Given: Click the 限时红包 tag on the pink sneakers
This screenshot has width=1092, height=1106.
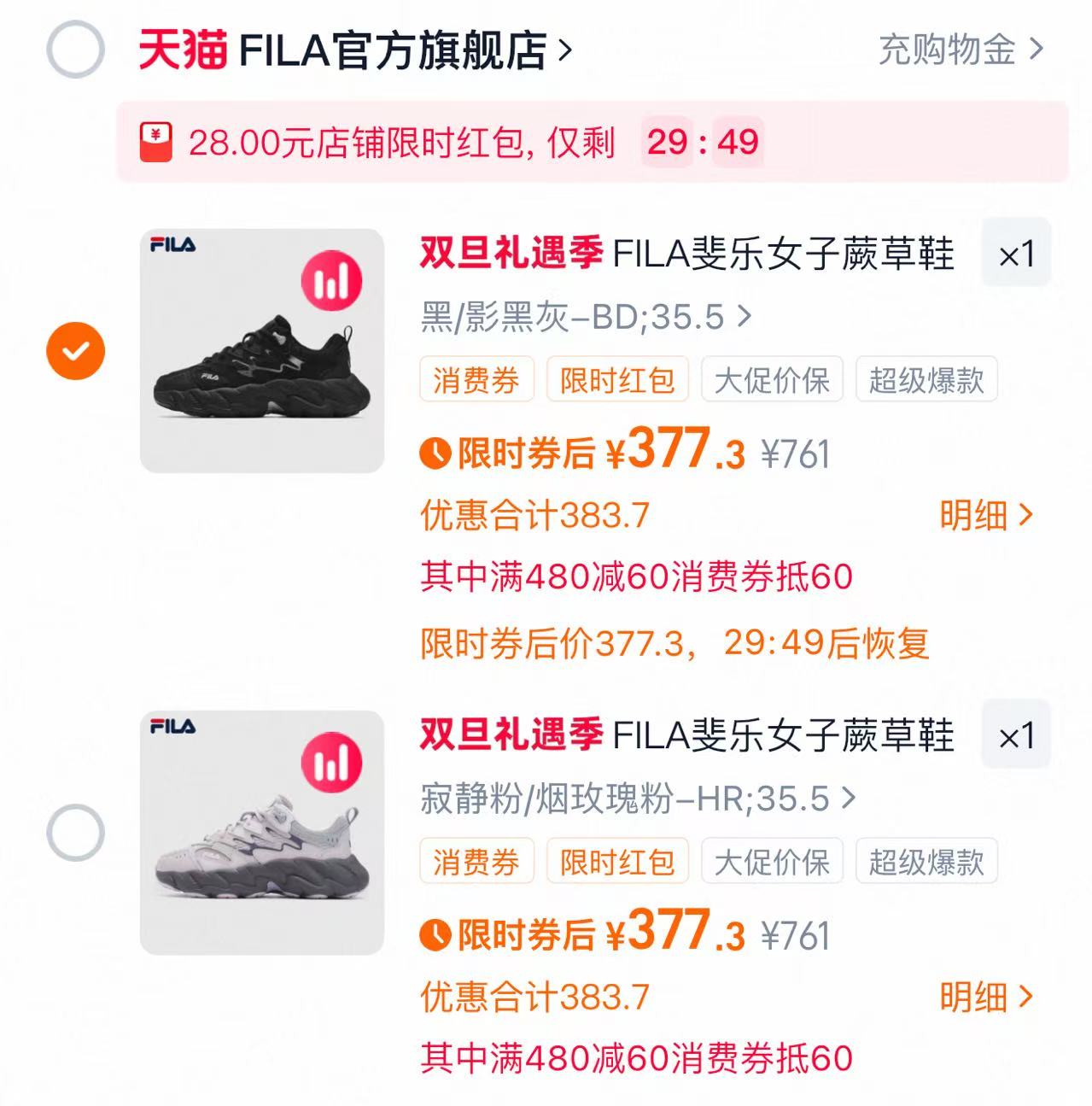Looking at the screenshot, I should point(617,862).
